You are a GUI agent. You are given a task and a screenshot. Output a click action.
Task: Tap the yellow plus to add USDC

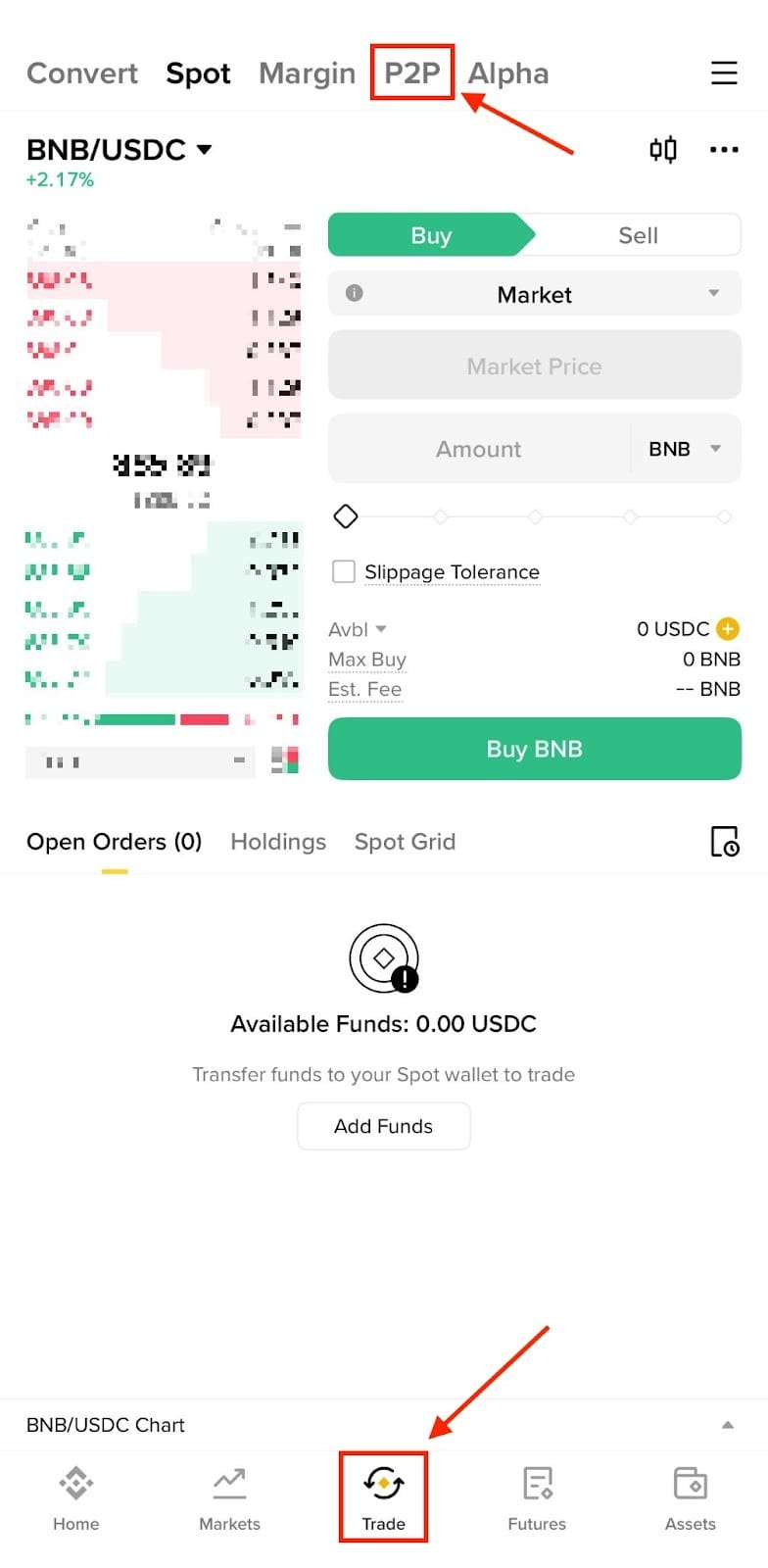[728, 628]
